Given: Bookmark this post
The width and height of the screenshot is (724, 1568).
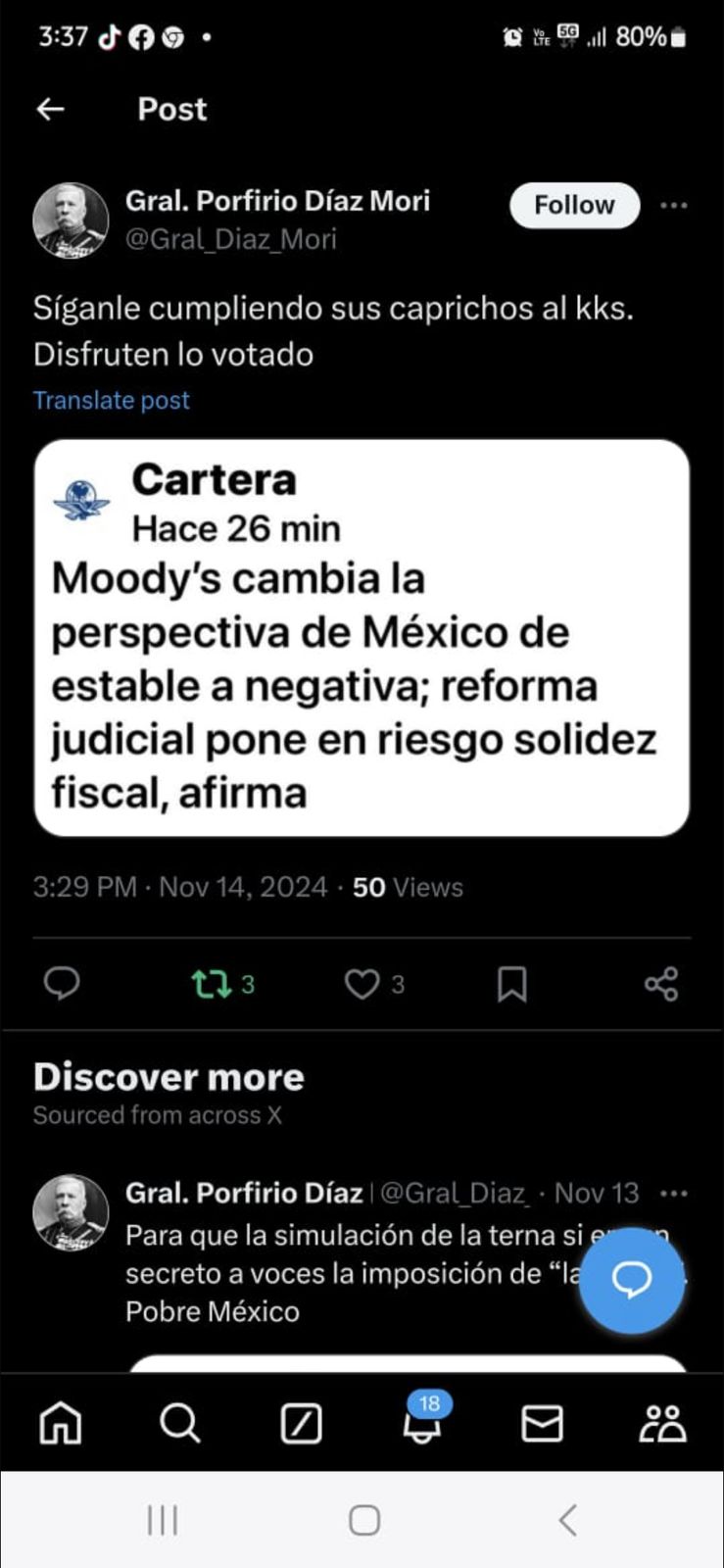Looking at the screenshot, I should [511, 984].
